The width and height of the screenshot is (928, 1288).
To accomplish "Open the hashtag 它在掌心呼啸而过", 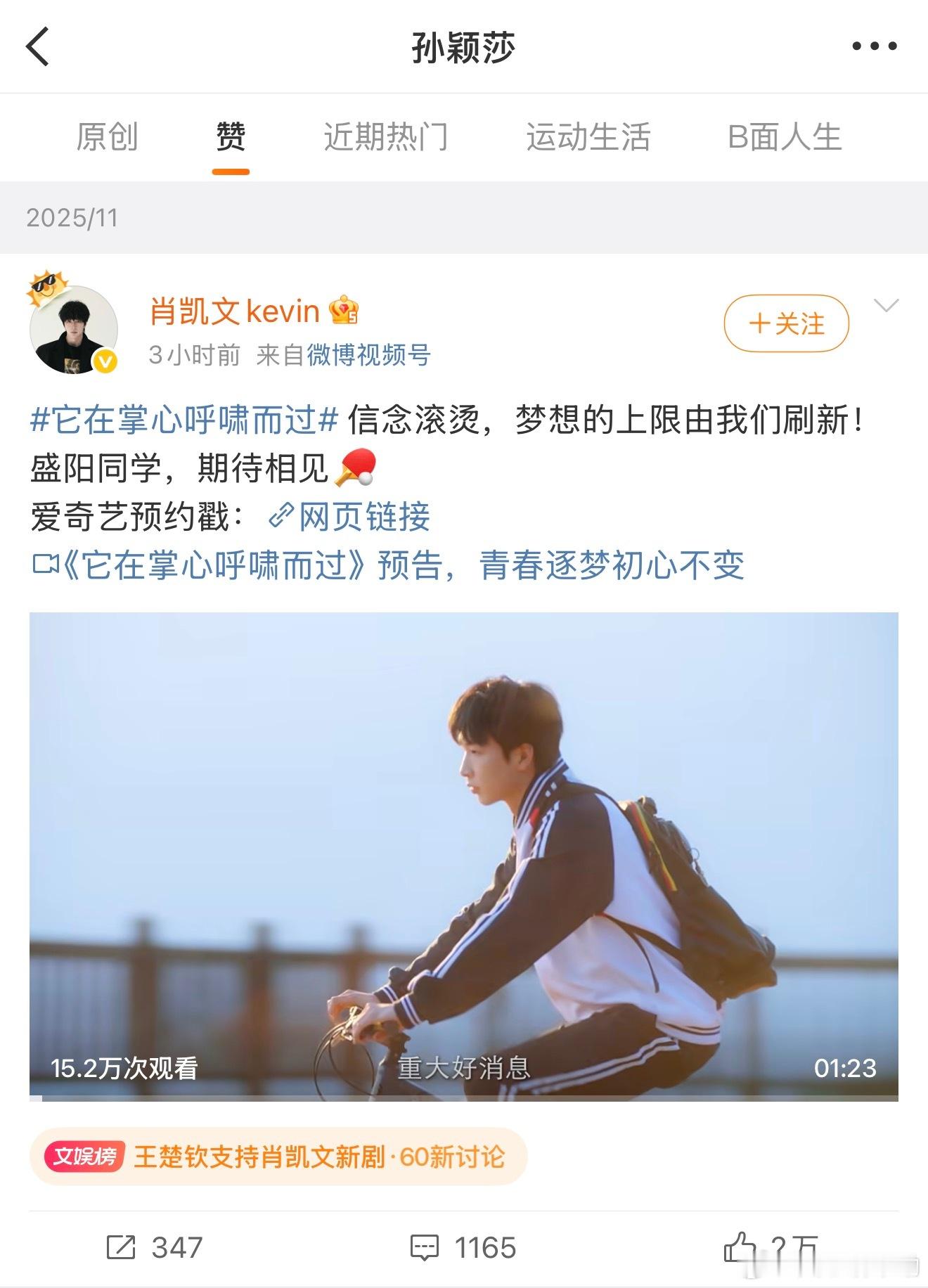I will tap(183, 420).
